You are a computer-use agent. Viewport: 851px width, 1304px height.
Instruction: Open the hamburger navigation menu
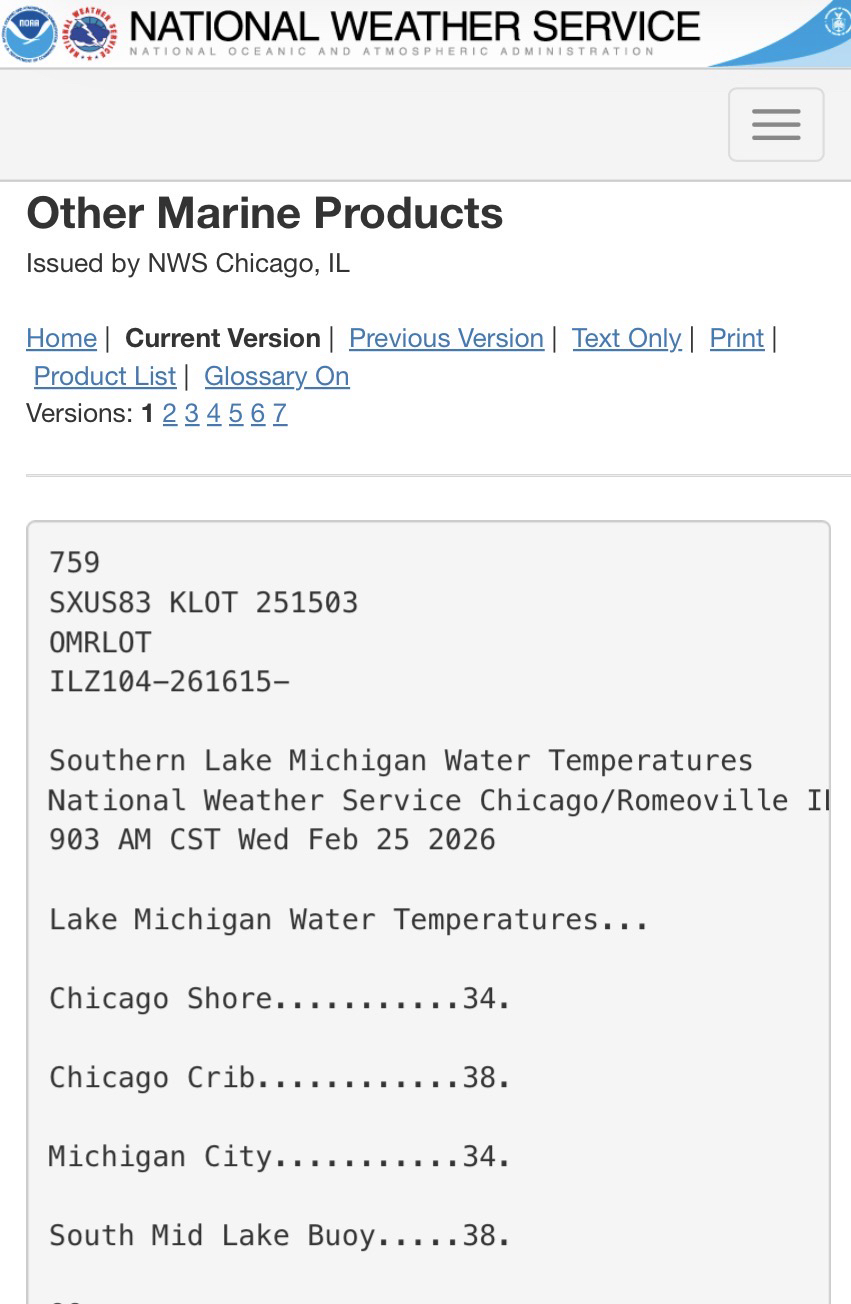pyautogui.click(x=776, y=125)
